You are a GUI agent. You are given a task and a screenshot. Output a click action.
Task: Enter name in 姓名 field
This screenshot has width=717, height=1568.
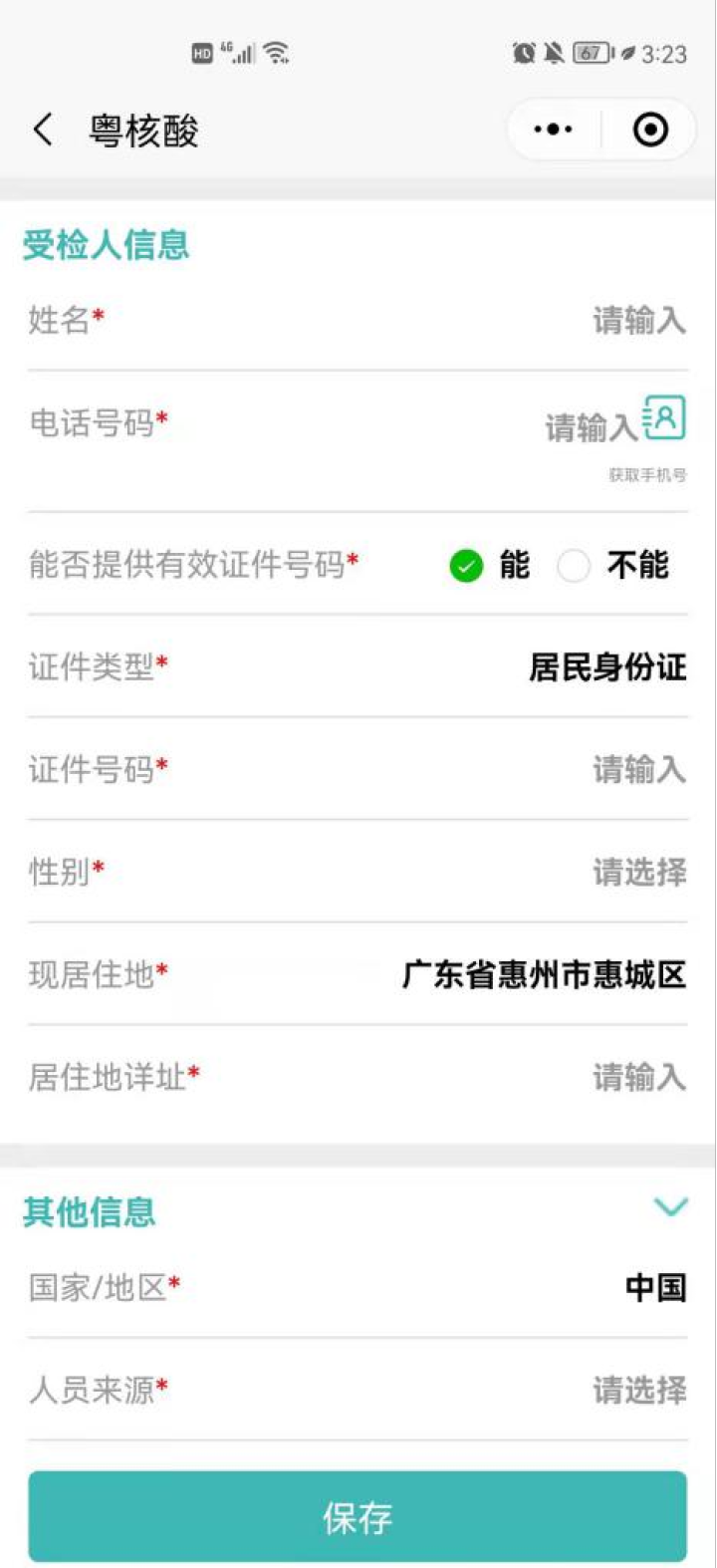click(x=637, y=321)
